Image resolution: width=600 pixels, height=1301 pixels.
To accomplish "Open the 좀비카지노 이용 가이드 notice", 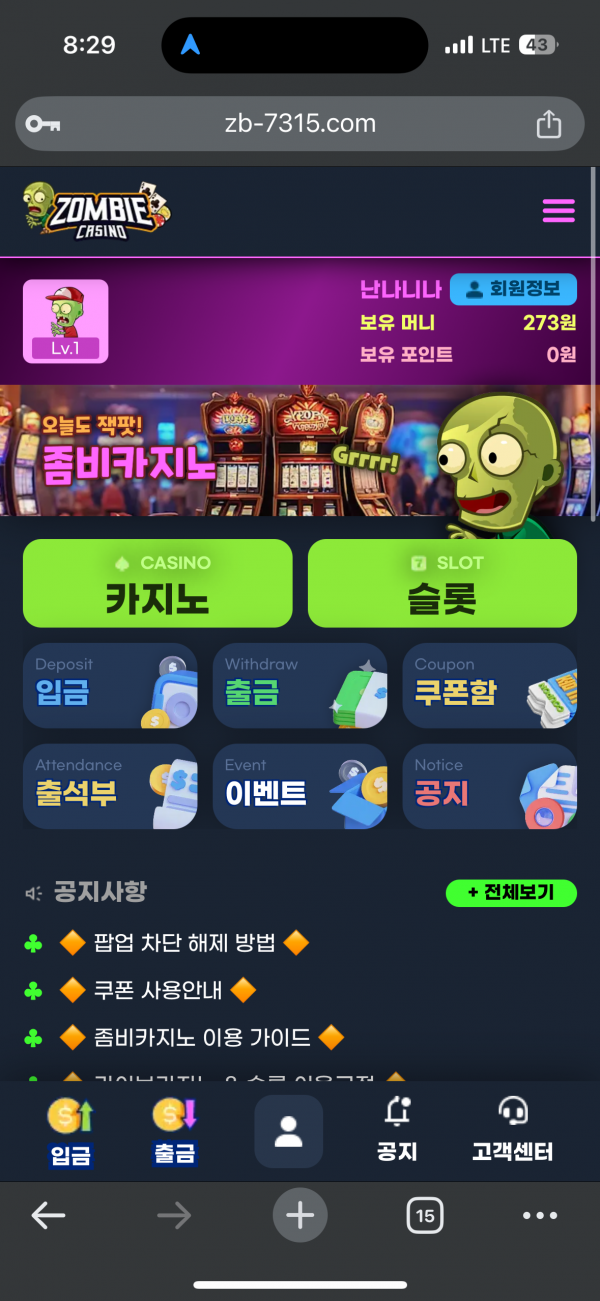I will click(202, 1038).
